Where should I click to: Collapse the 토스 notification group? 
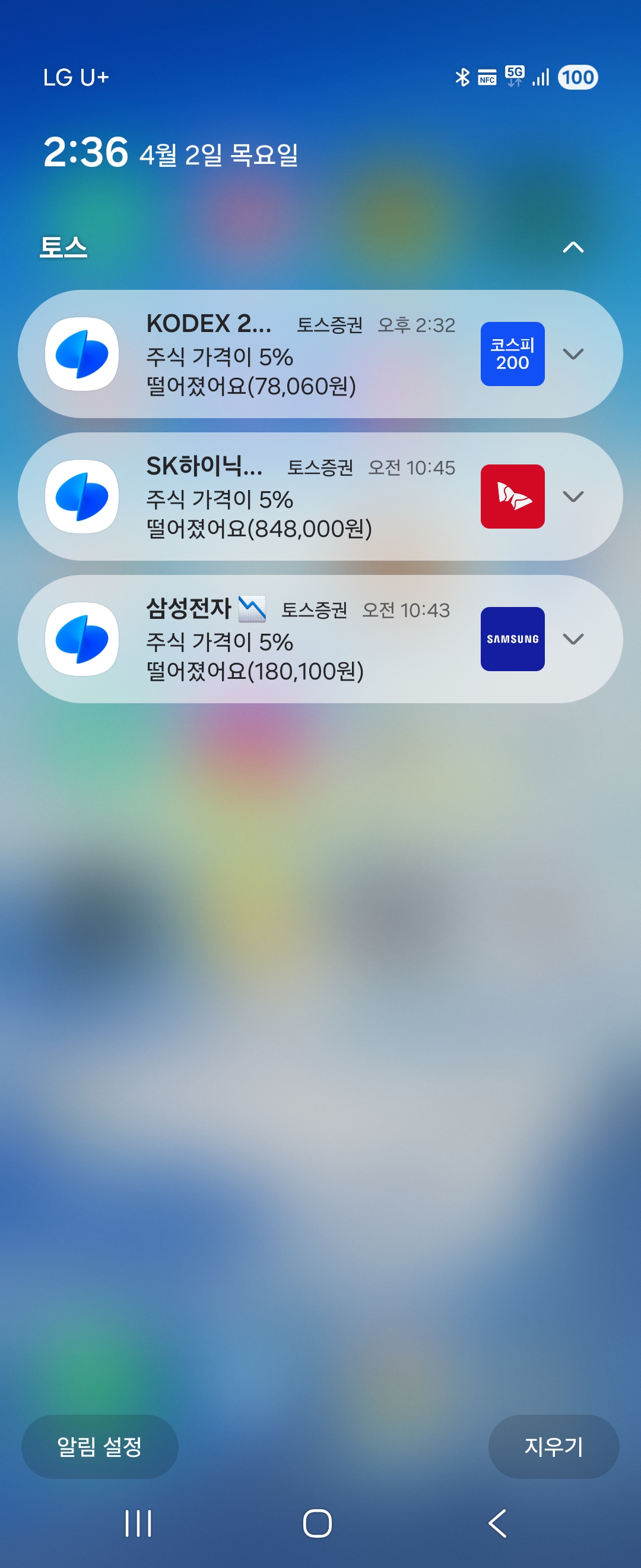click(x=573, y=247)
